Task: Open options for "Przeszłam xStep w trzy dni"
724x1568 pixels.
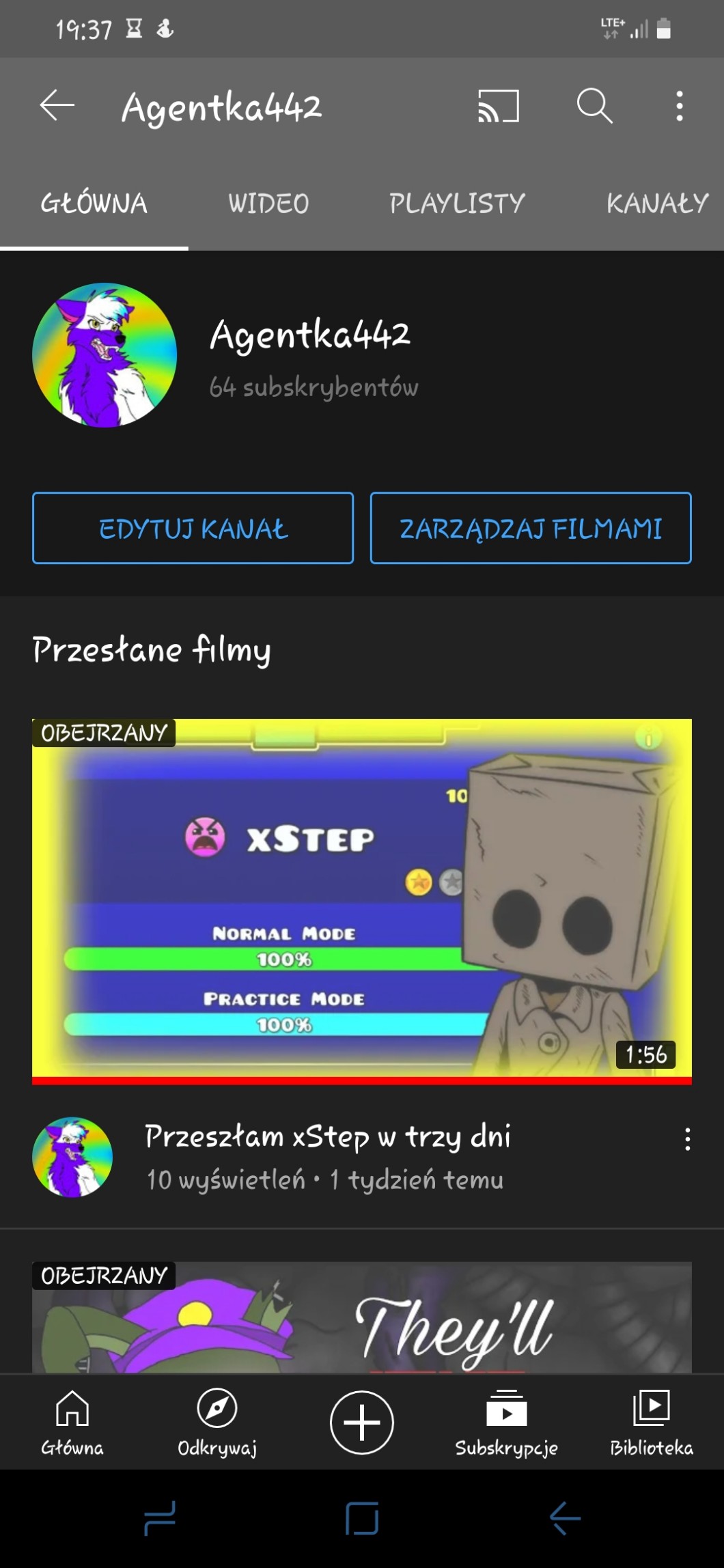Action: pyautogui.click(x=687, y=1139)
